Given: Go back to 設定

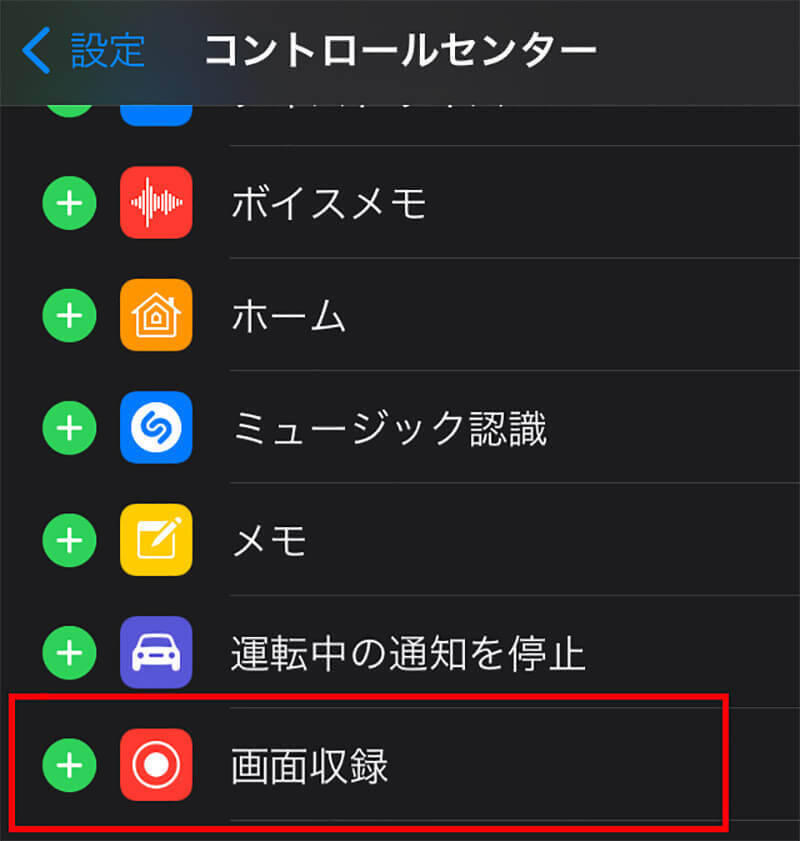Looking at the screenshot, I should tap(84, 50).
